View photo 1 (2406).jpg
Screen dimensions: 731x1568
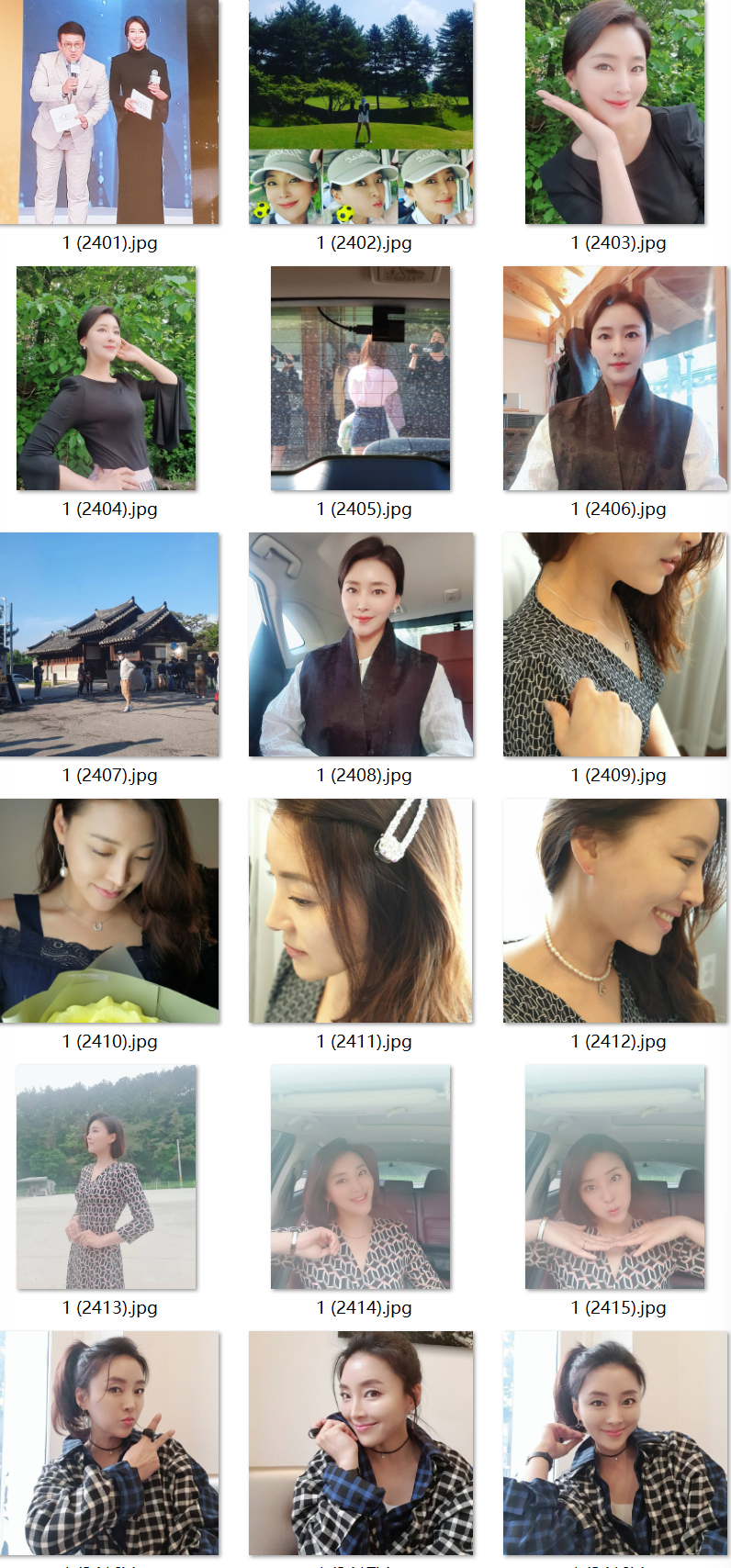tap(614, 377)
